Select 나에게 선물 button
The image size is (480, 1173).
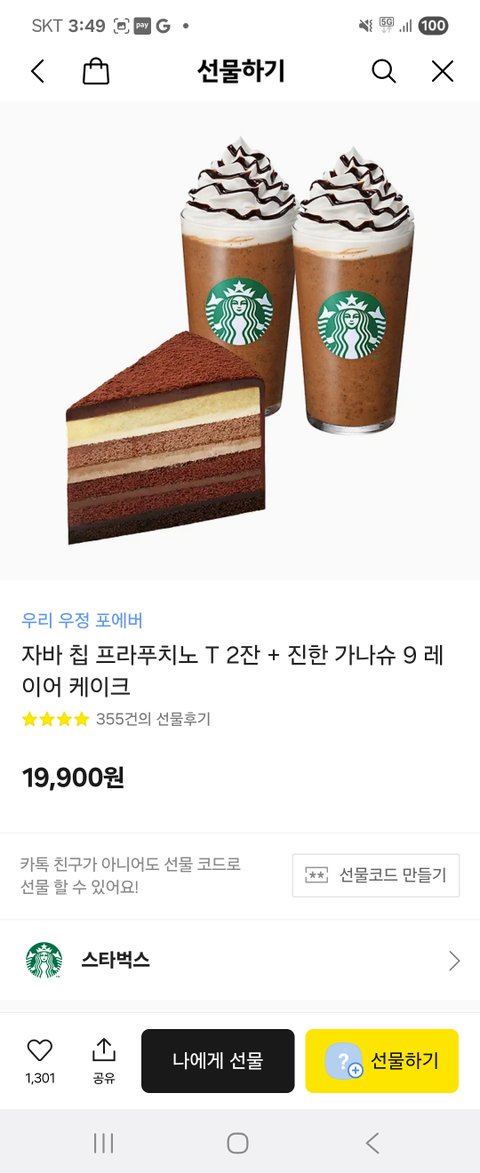218,1061
